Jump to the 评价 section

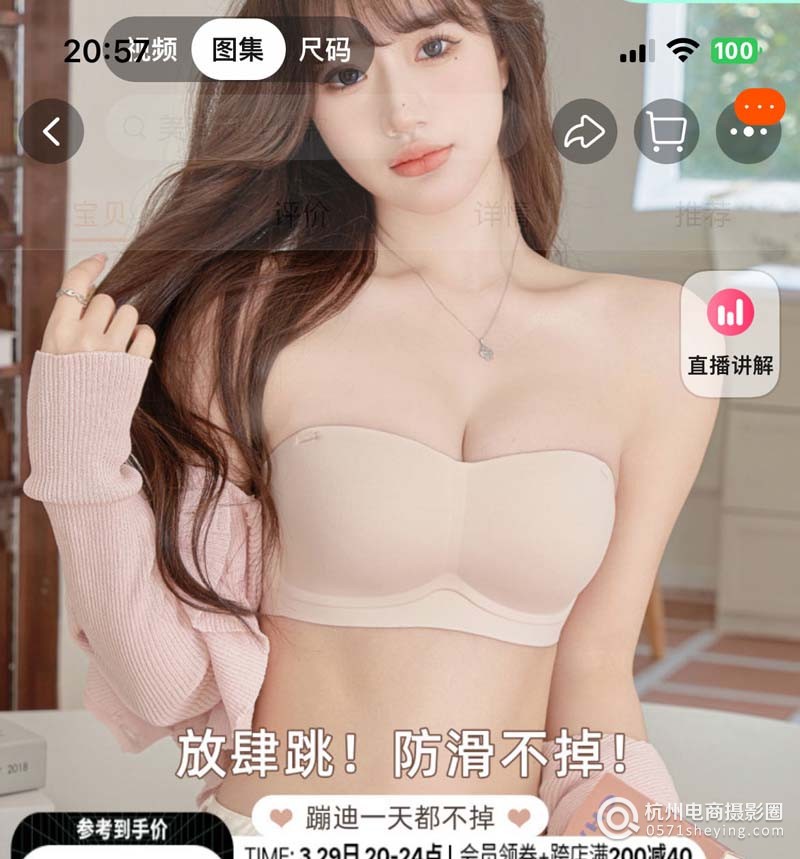coord(302,214)
